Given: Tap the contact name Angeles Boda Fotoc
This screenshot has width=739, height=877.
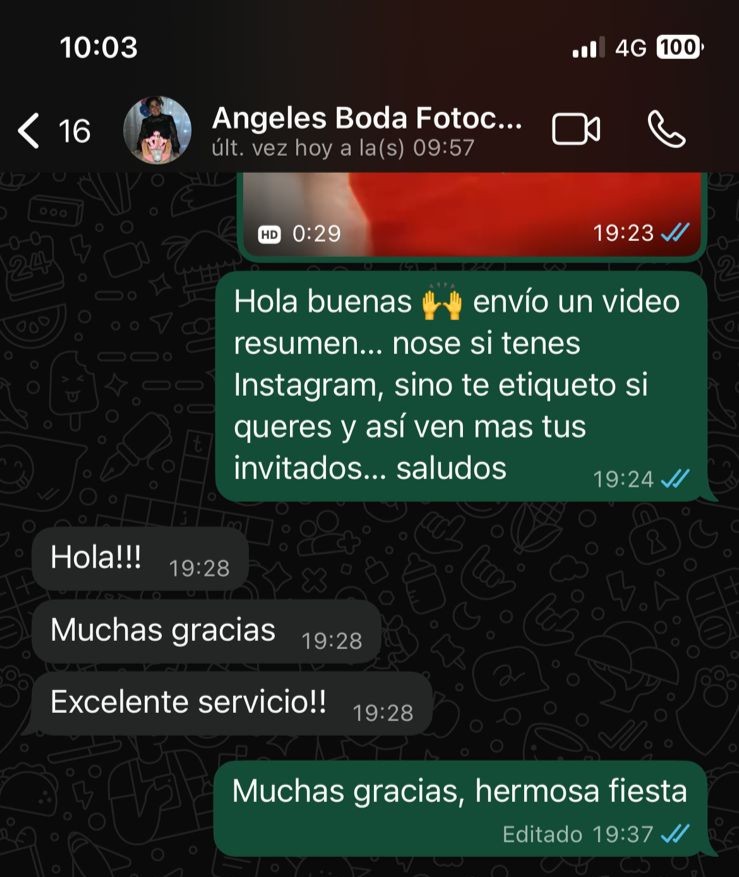Looking at the screenshot, I should point(367,117).
